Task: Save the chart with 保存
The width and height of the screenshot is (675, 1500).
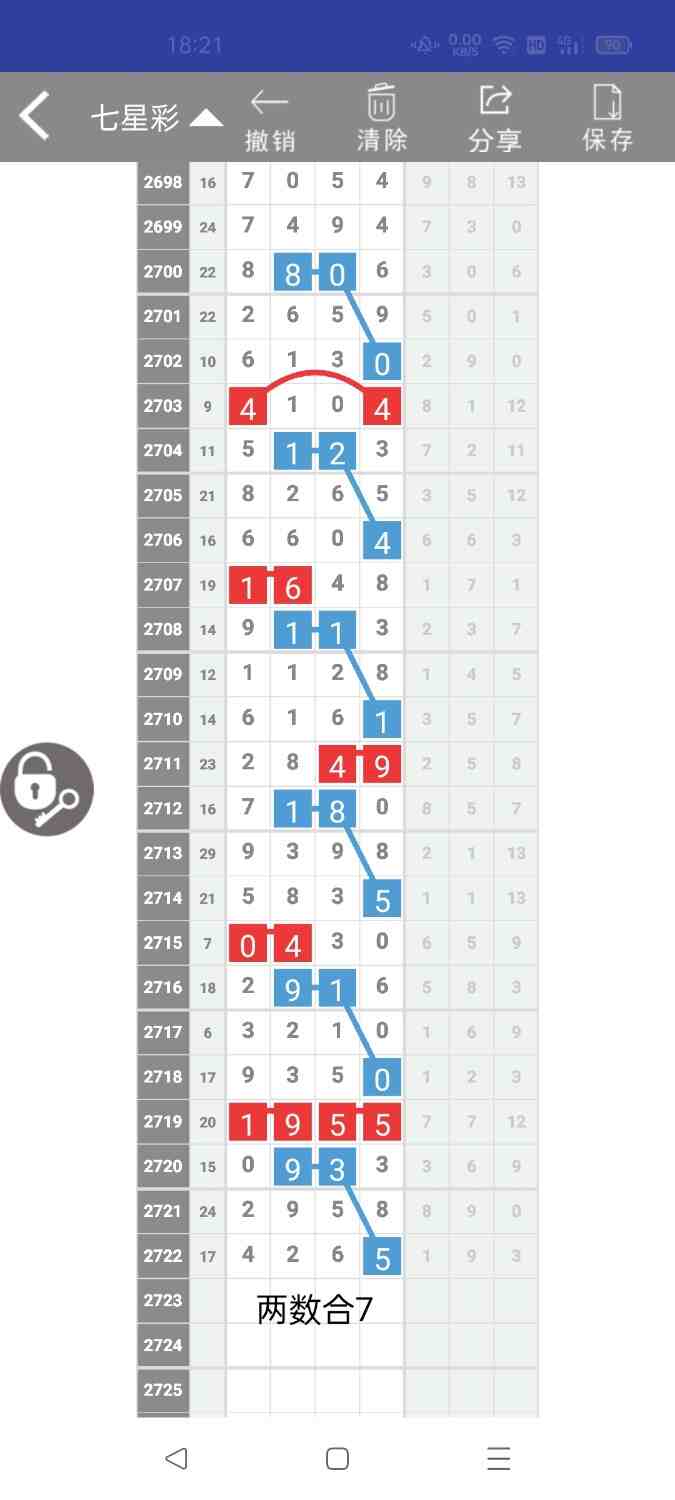Action: click(x=608, y=119)
